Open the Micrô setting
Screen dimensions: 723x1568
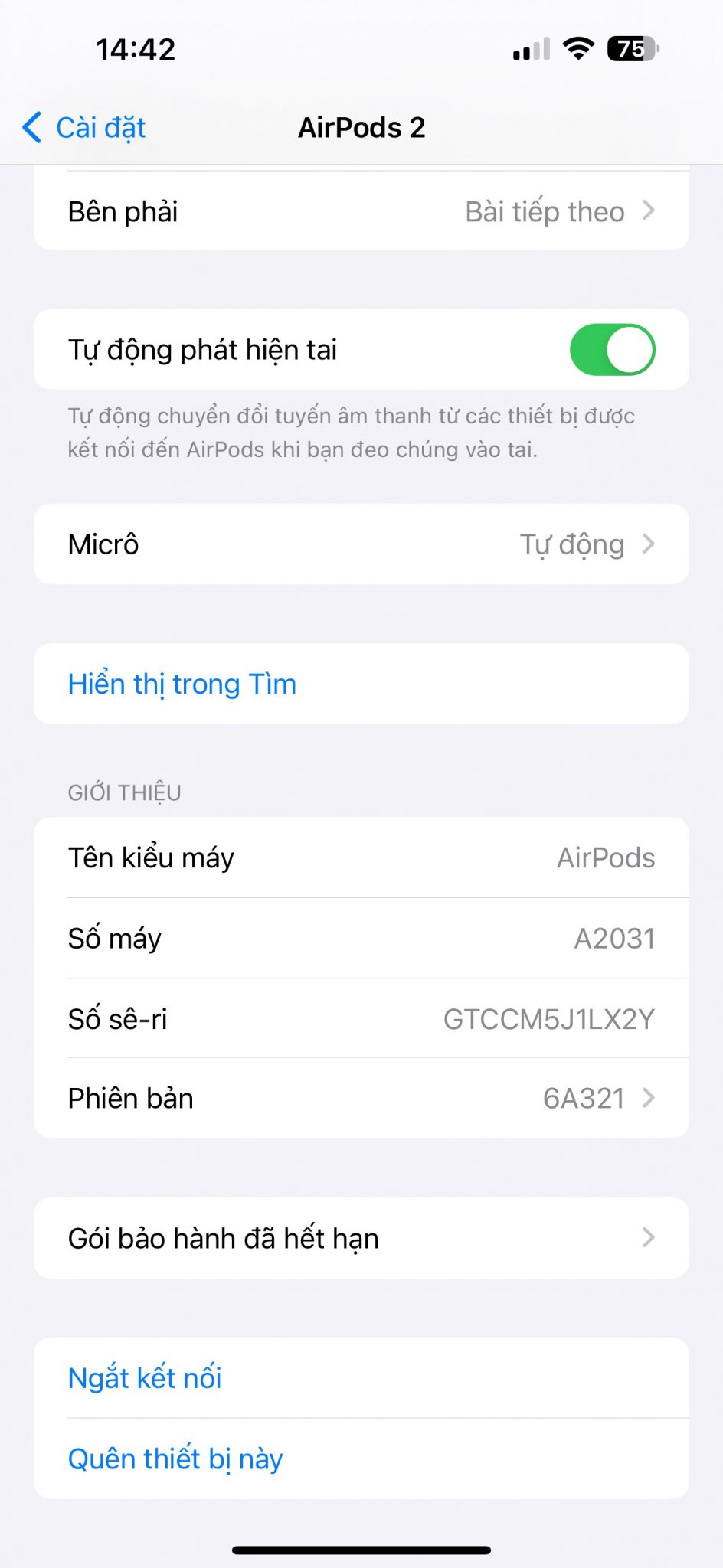click(361, 544)
